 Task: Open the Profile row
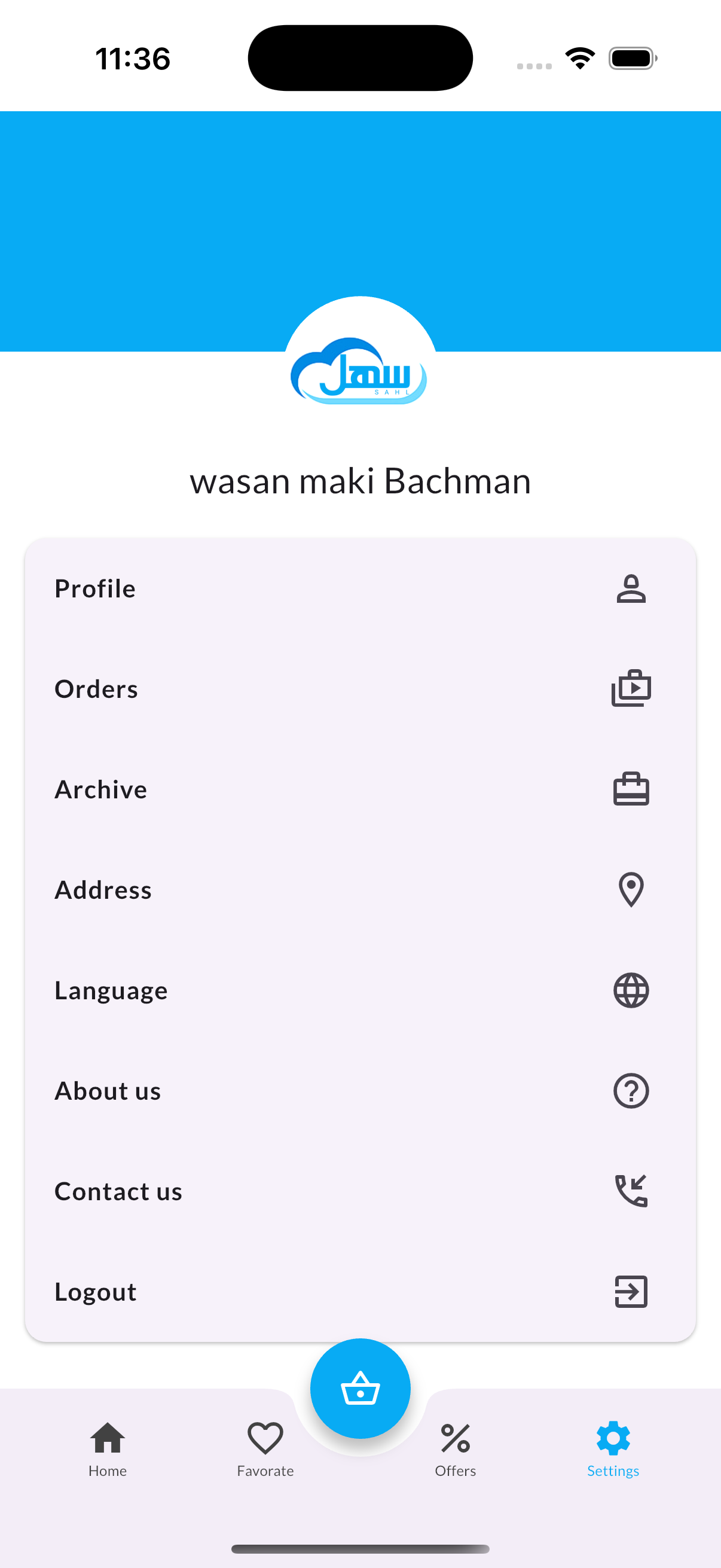pos(359,588)
